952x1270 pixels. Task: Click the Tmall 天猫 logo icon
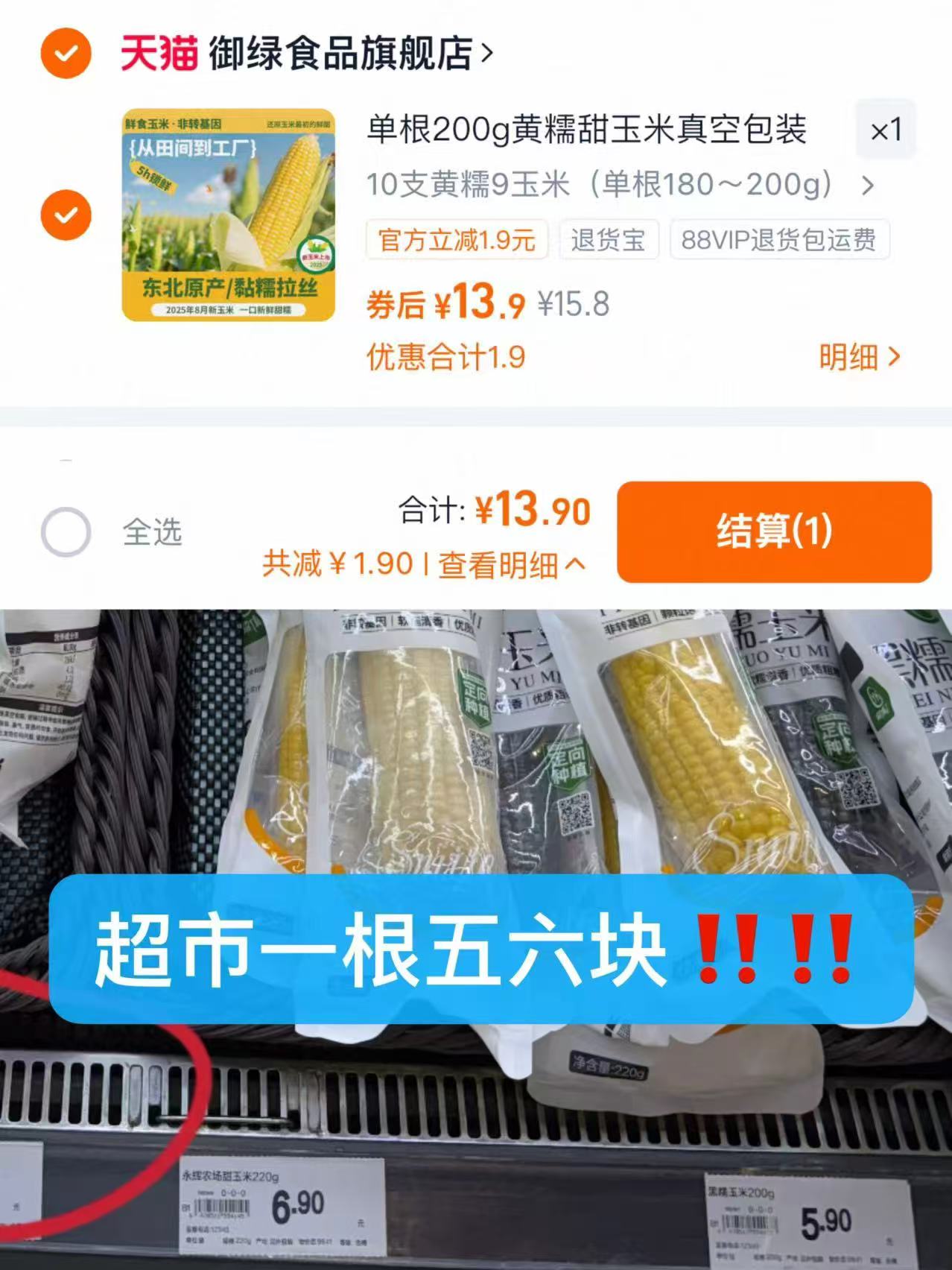[159, 52]
